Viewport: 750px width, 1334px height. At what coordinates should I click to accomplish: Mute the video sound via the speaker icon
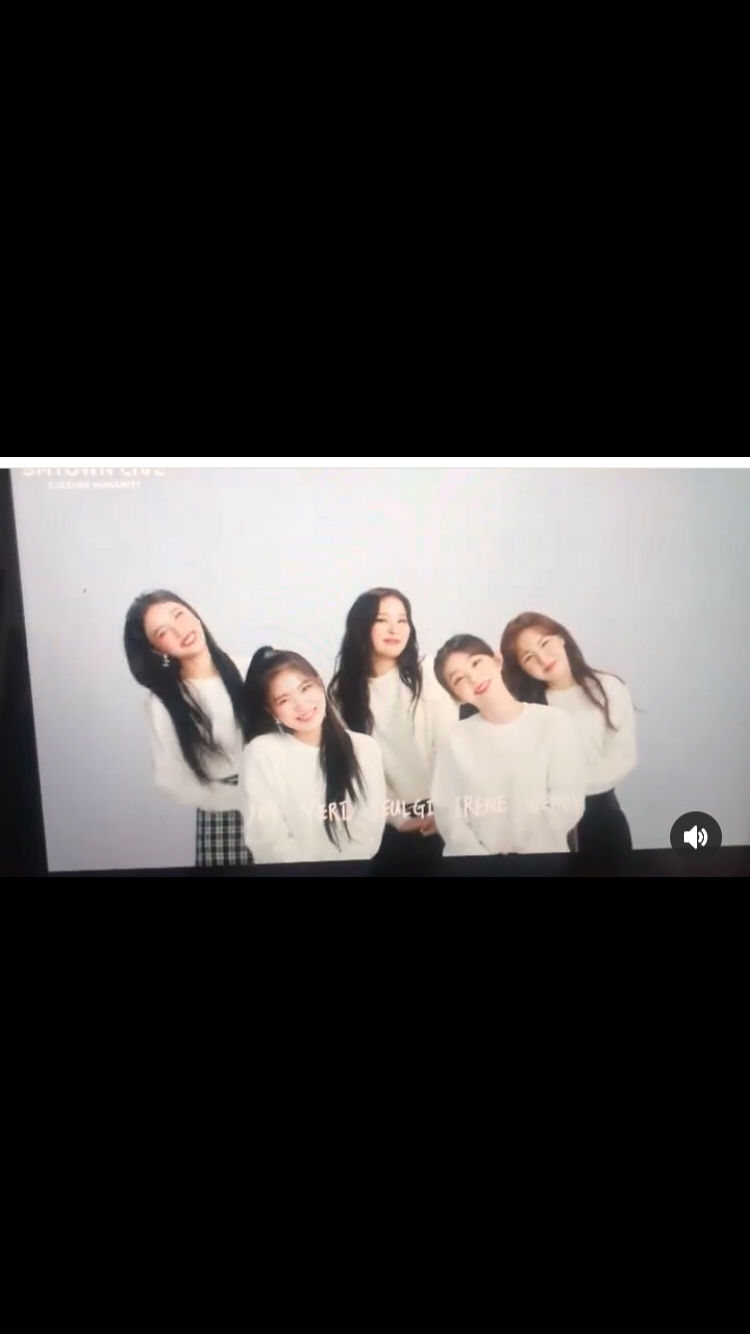695,837
